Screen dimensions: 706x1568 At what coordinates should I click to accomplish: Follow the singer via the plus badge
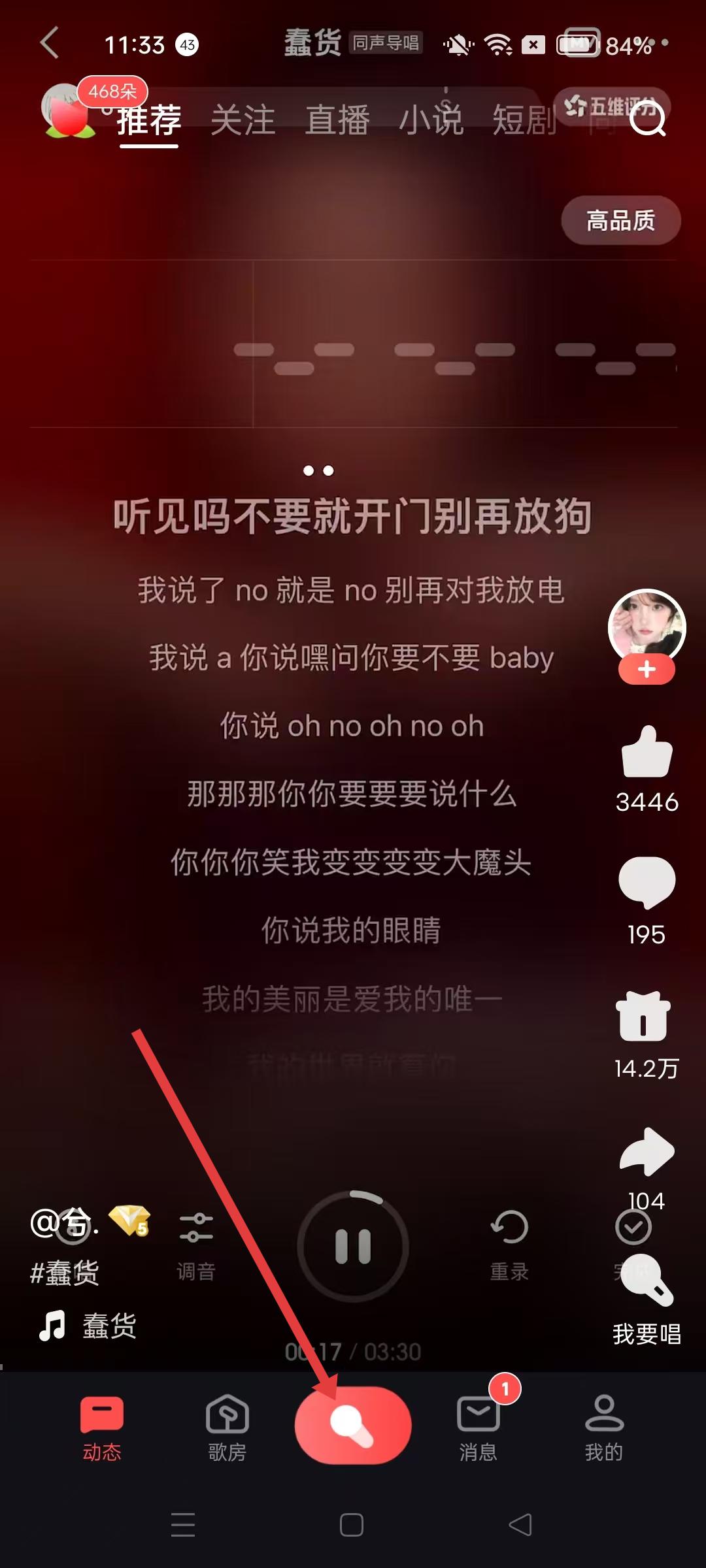(x=647, y=670)
